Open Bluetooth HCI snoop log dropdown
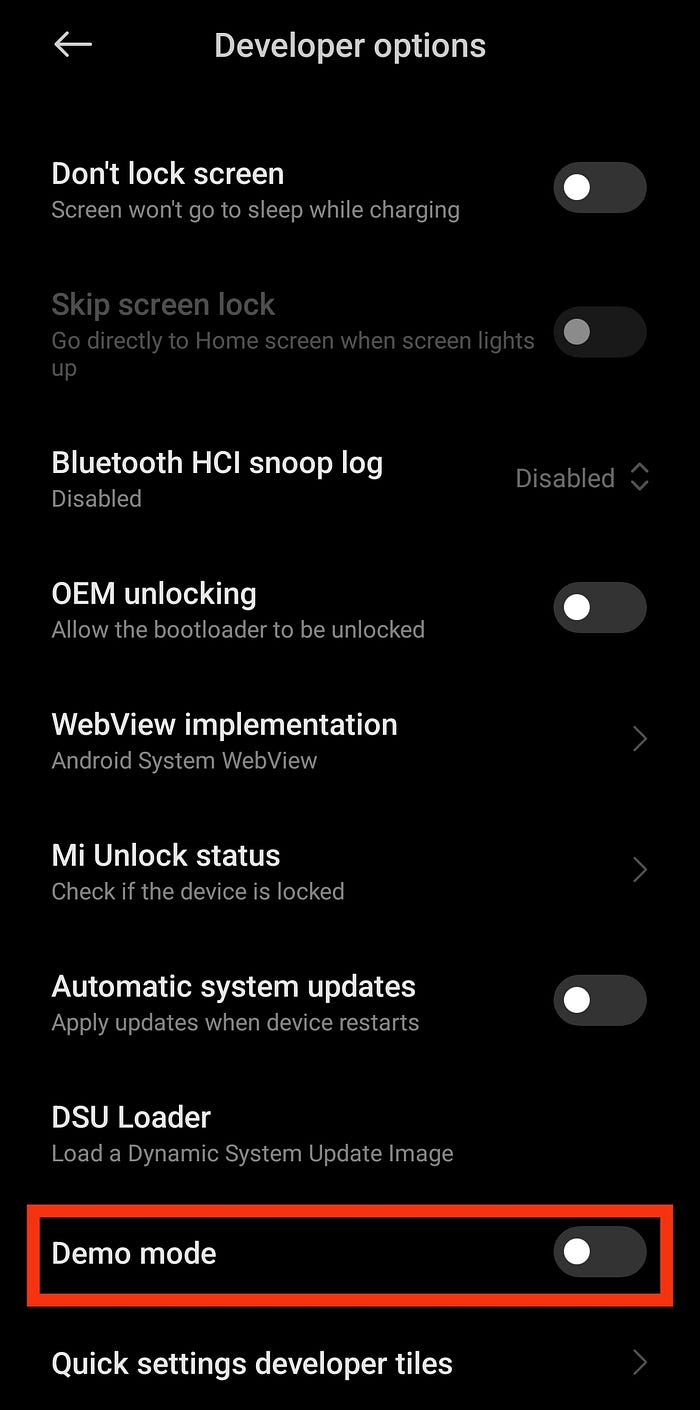This screenshot has height=1410, width=700. click(582, 478)
